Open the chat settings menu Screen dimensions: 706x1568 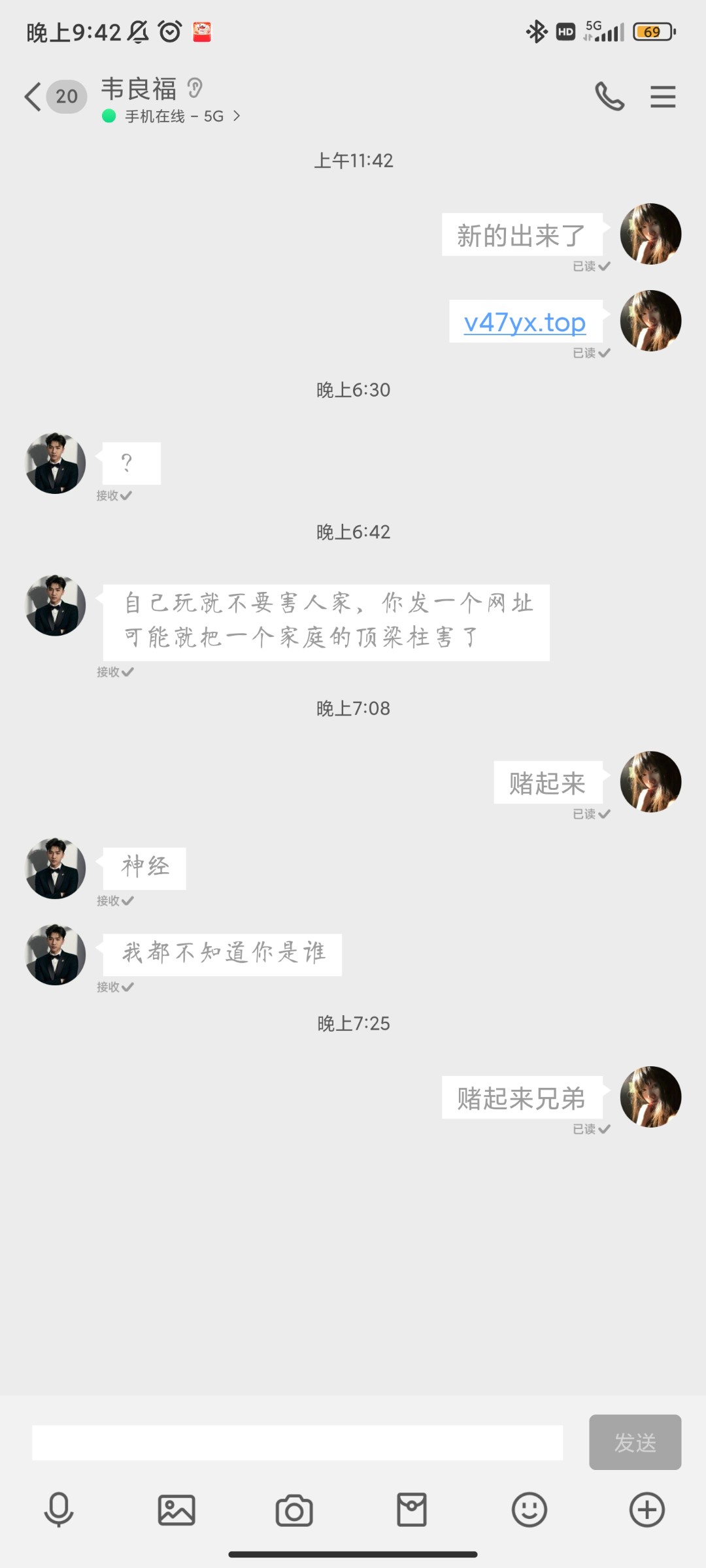click(x=662, y=97)
